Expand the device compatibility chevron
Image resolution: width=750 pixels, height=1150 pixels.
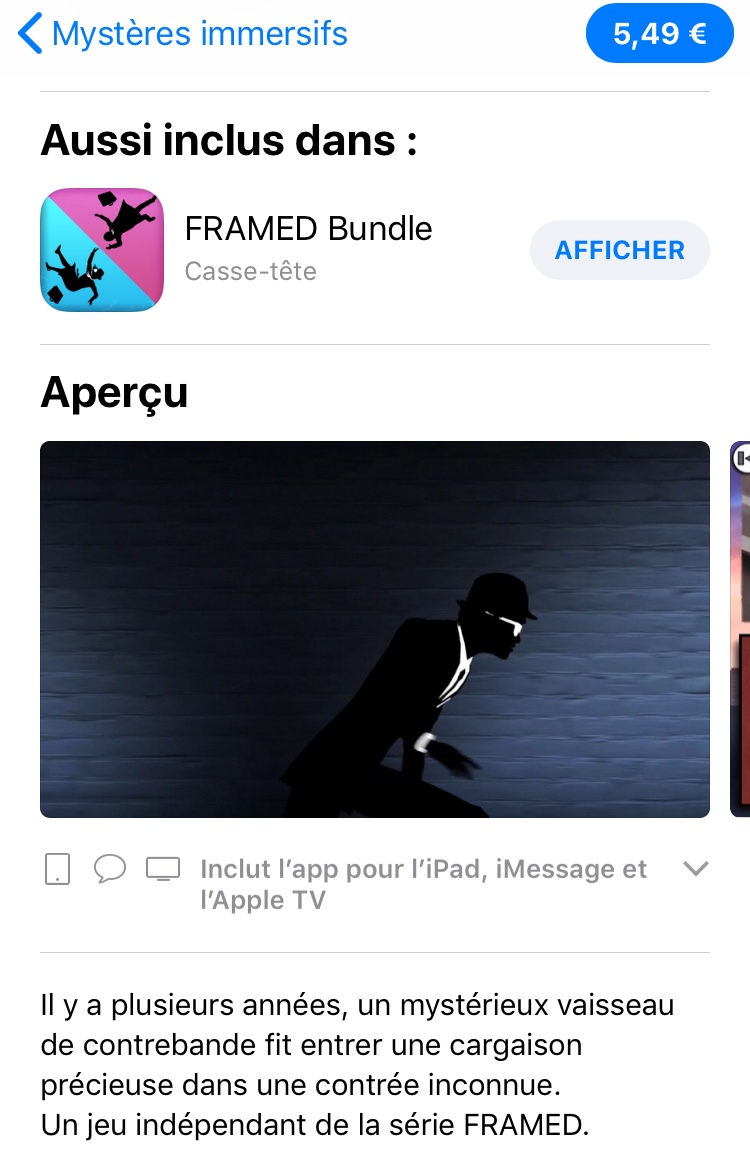click(x=695, y=869)
